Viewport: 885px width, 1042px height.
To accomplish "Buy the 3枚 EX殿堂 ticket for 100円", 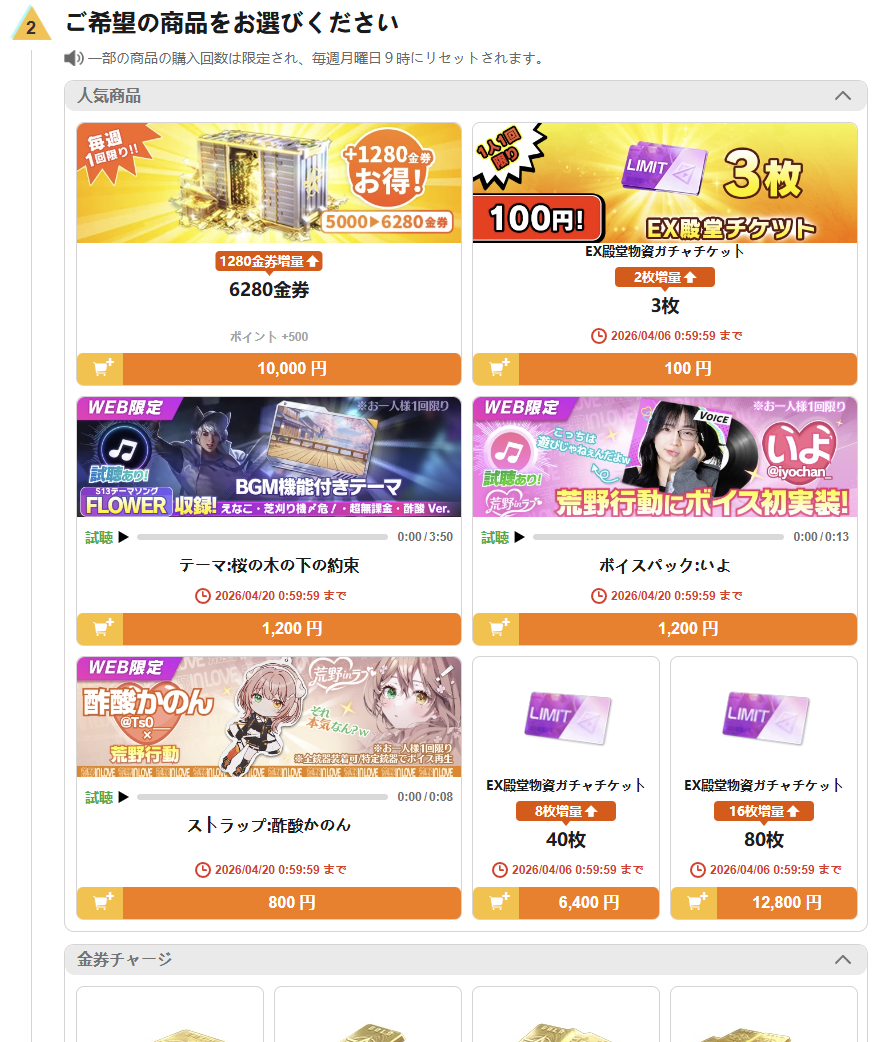I will coord(665,369).
